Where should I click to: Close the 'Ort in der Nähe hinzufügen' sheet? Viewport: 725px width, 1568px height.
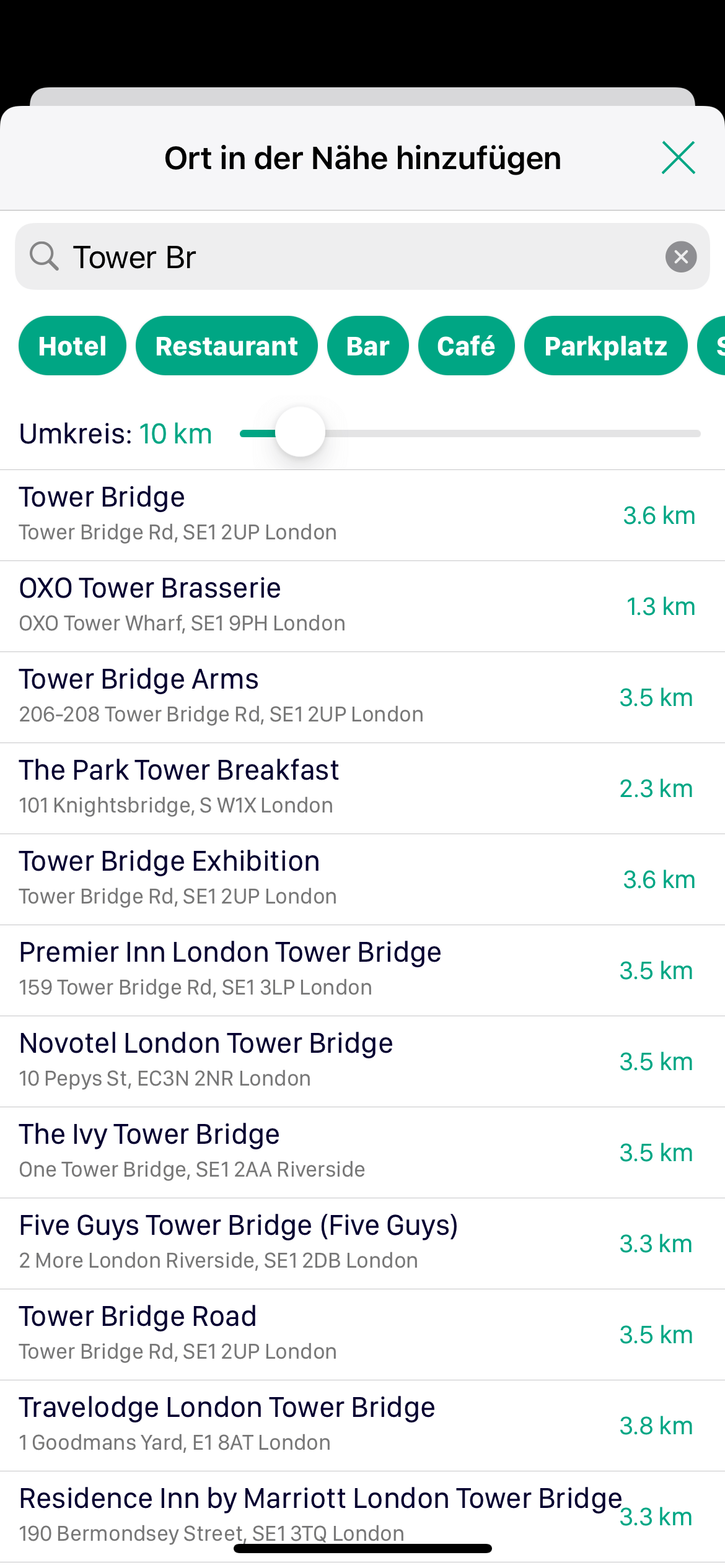(678, 158)
